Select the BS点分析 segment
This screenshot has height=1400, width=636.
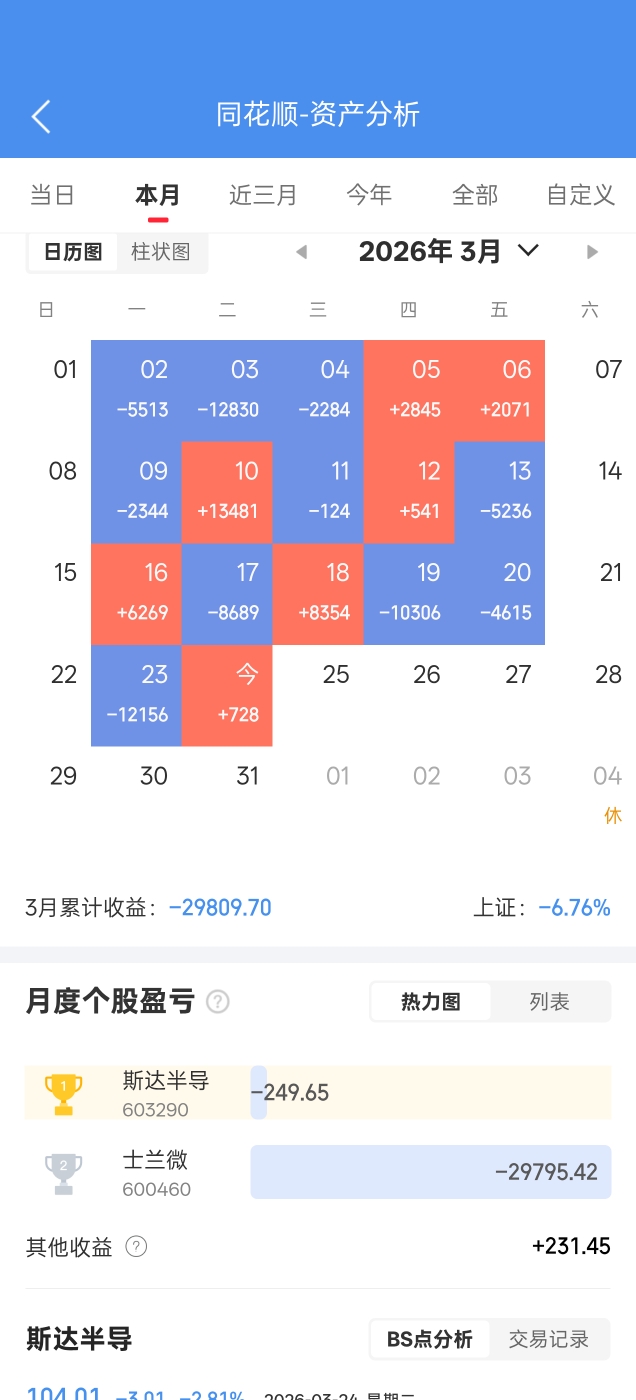coord(430,1339)
